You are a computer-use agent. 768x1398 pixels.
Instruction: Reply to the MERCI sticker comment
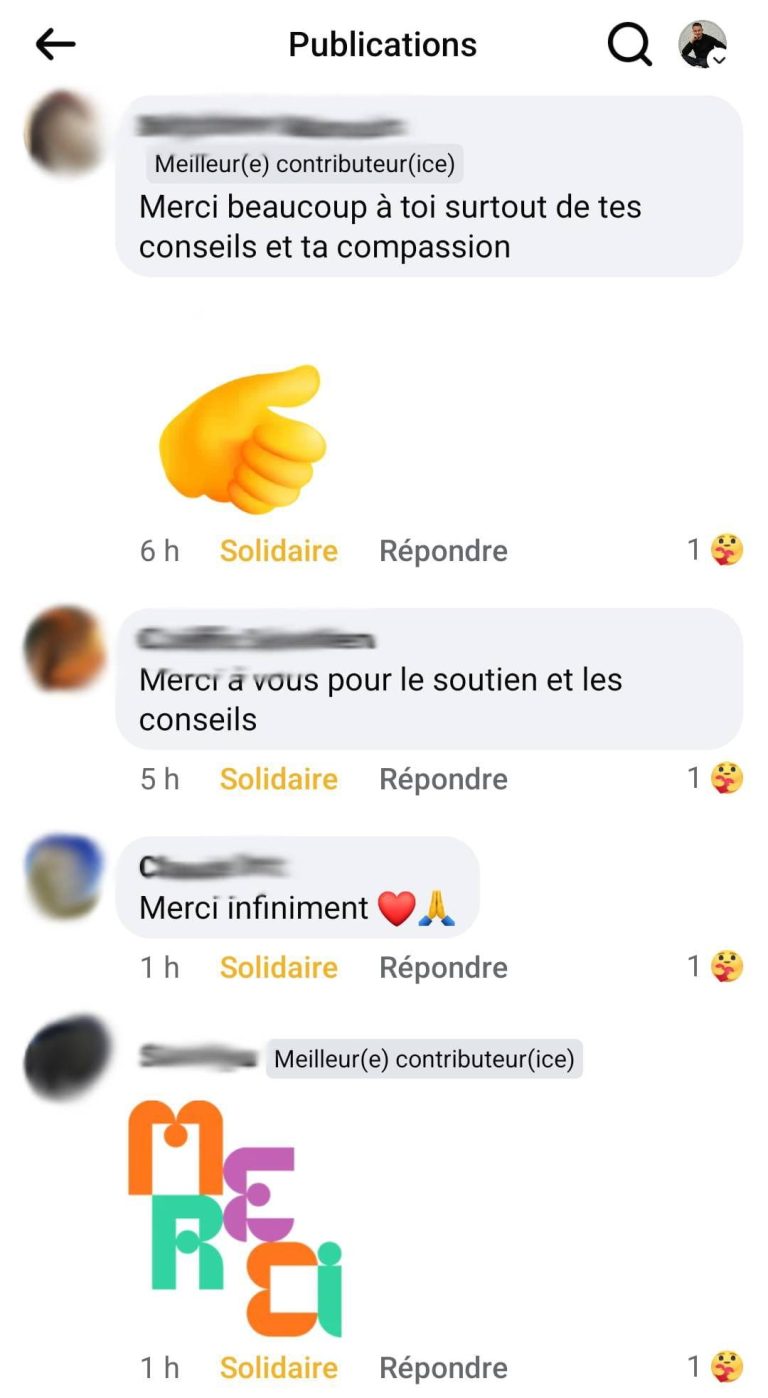coord(443,1367)
